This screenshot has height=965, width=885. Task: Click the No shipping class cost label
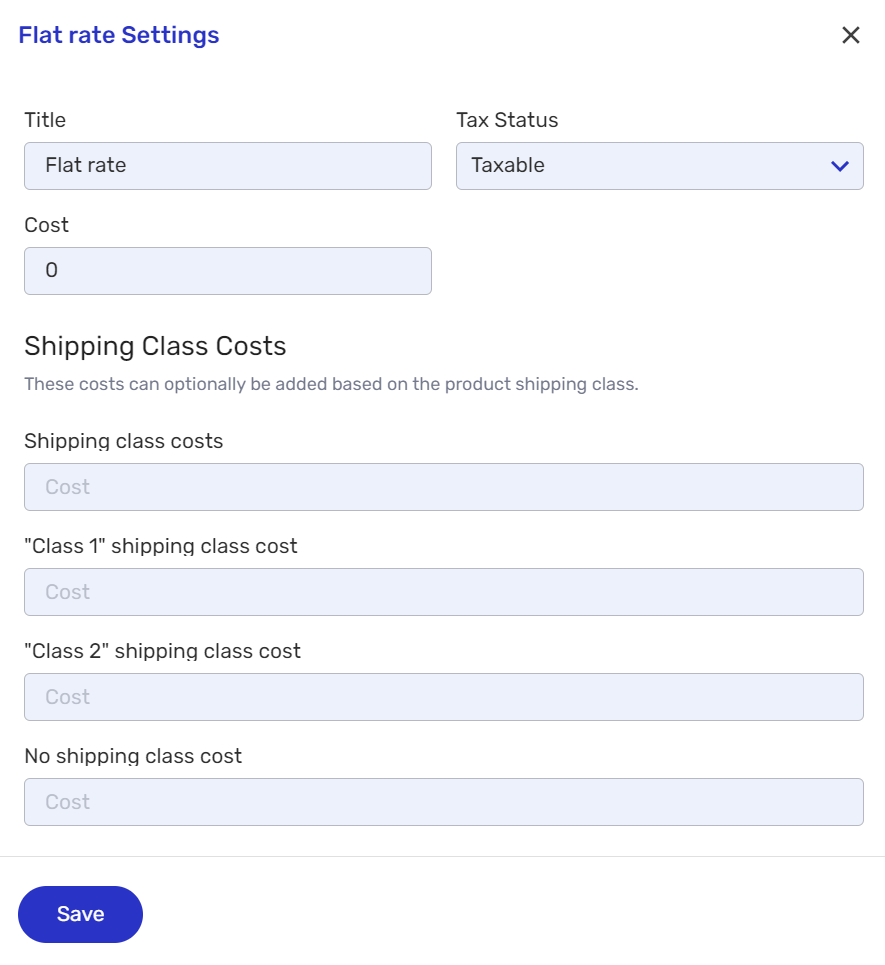coord(133,756)
